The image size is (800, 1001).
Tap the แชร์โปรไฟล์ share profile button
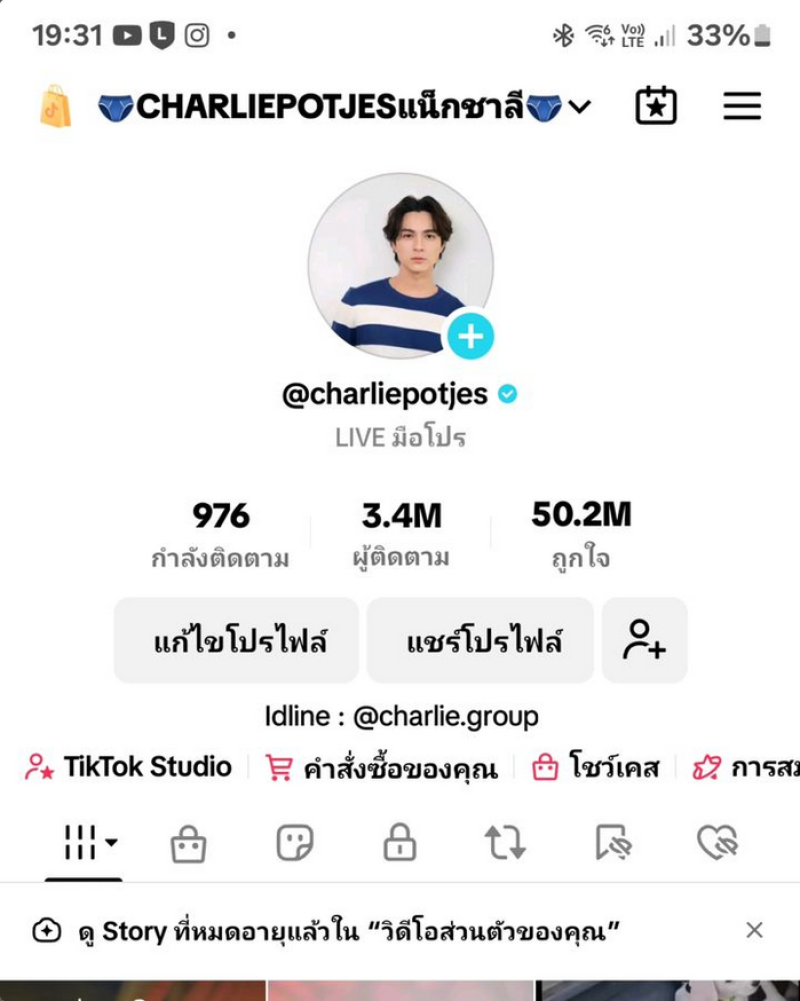tap(480, 641)
